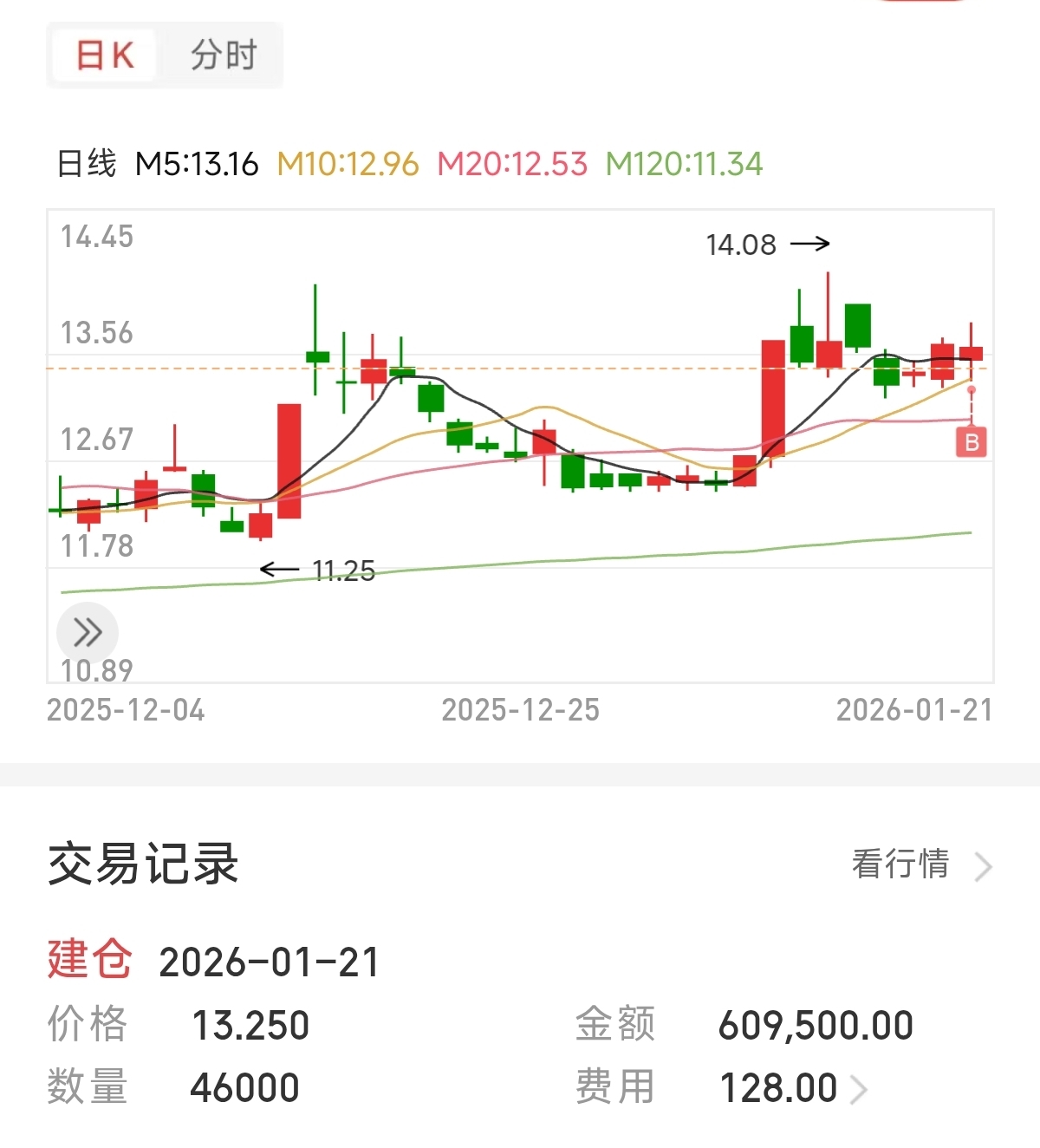Open 看行情 market quotes link

[921, 864]
